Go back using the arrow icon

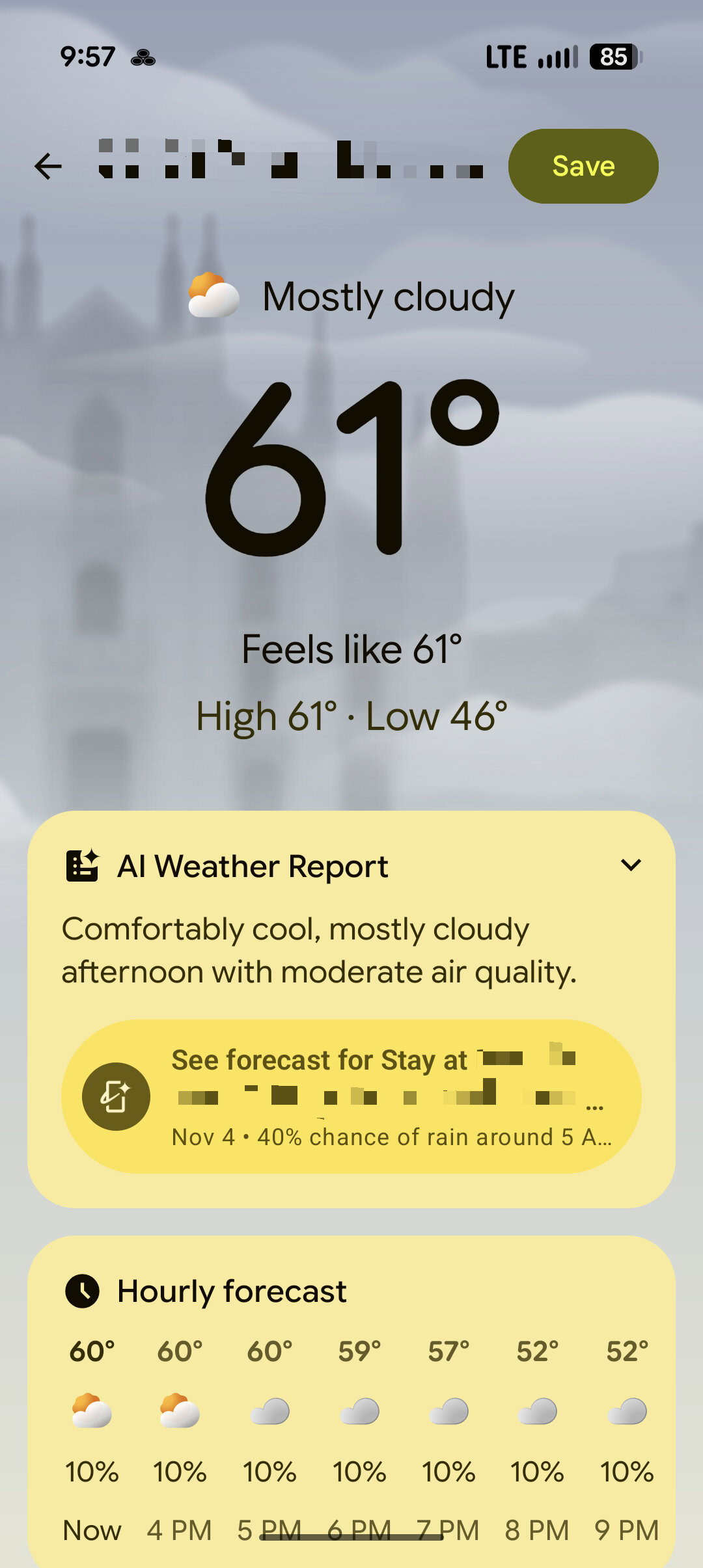(x=48, y=167)
